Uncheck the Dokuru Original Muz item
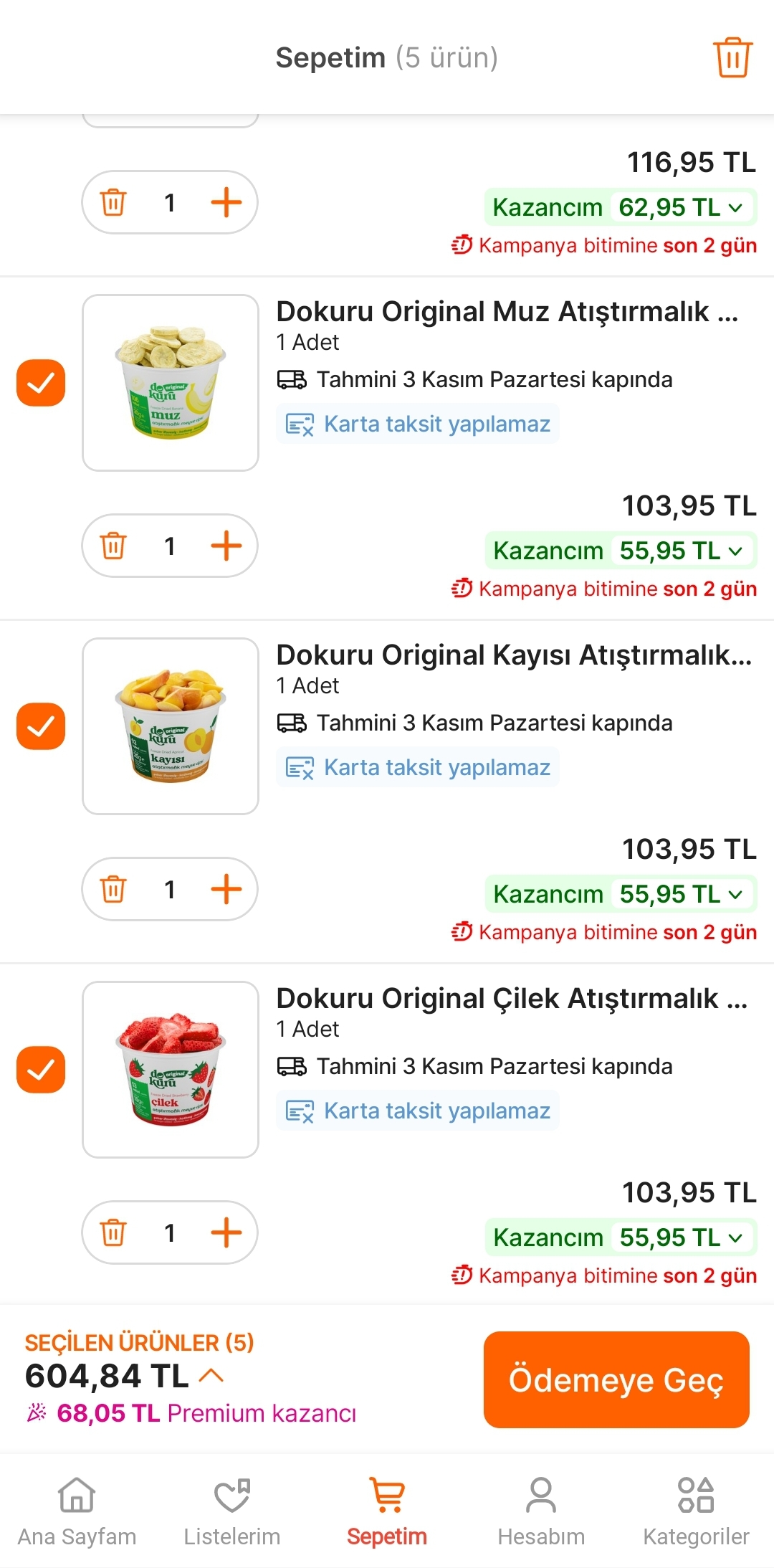774x1568 pixels. [41, 383]
